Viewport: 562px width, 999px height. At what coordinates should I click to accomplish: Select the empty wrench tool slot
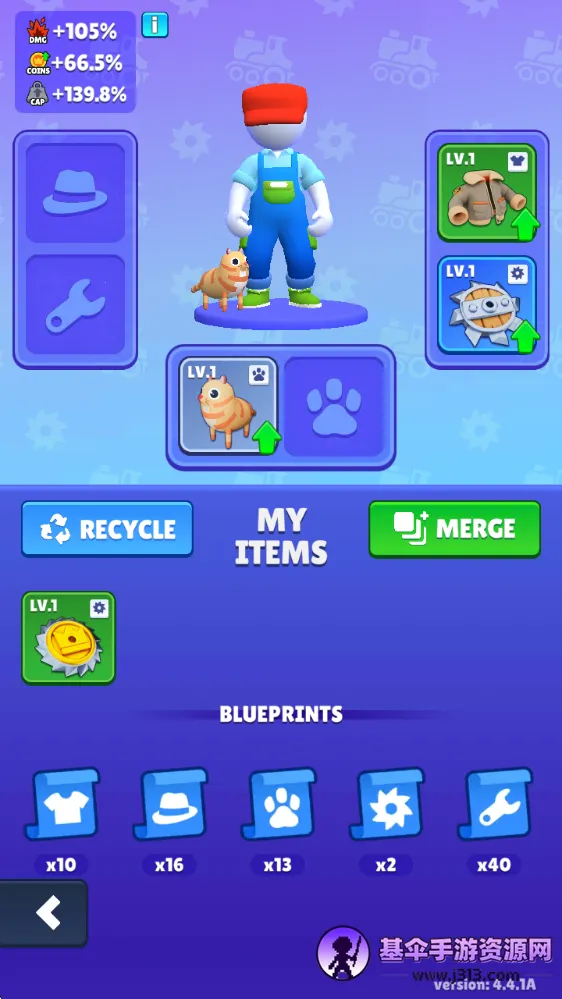pos(75,305)
